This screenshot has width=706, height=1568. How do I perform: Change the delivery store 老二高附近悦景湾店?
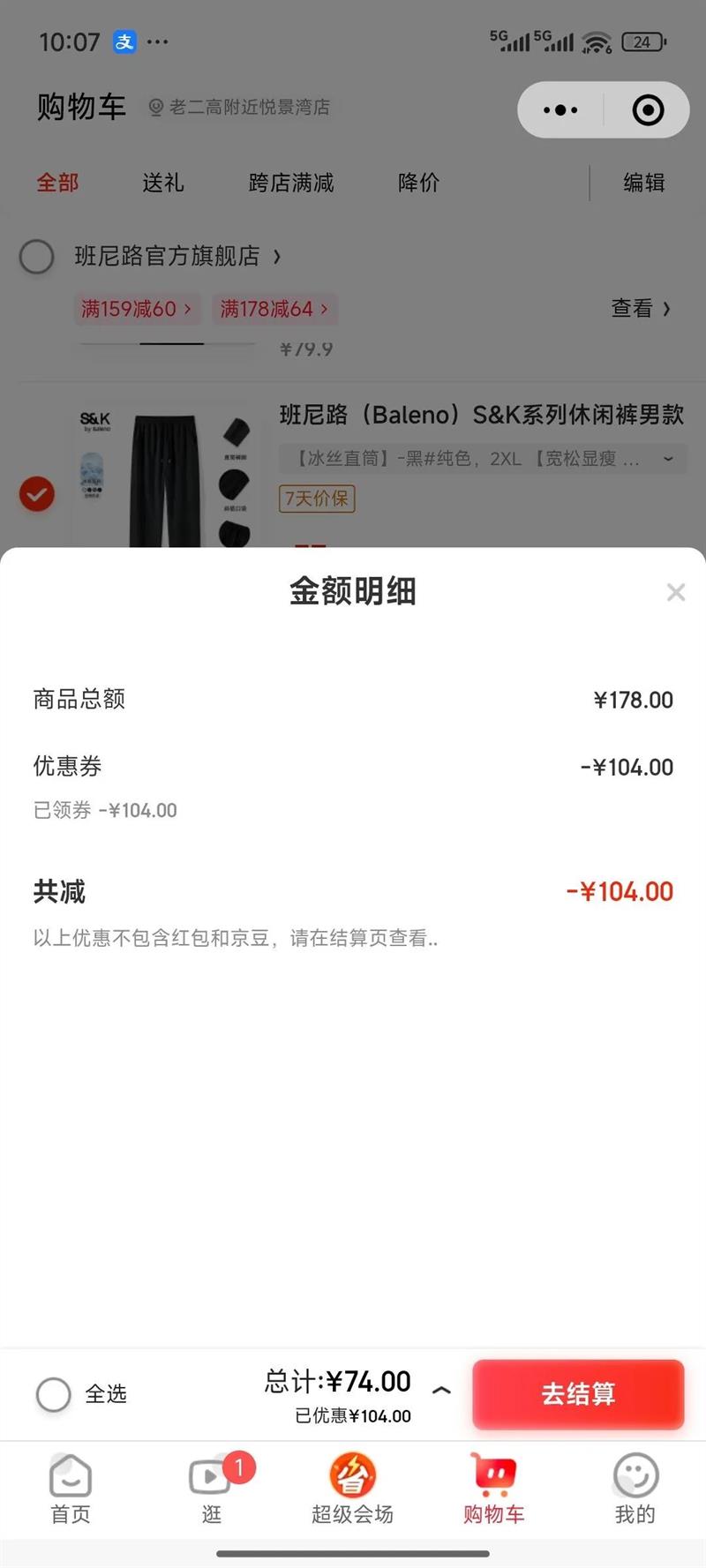click(x=240, y=108)
